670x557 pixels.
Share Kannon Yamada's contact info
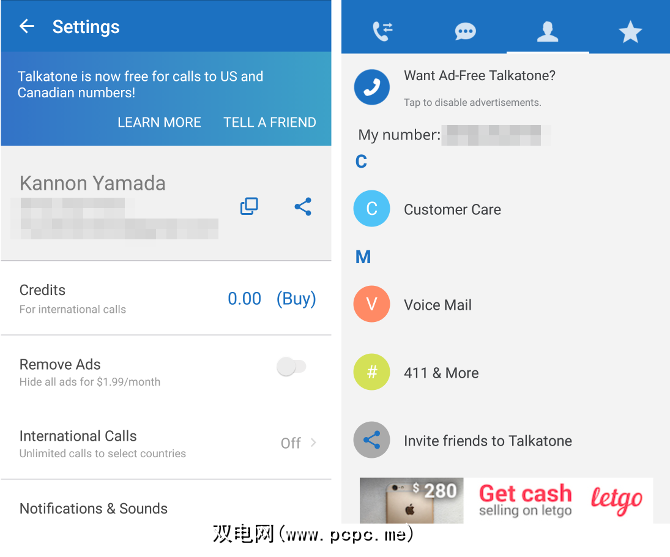click(303, 207)
